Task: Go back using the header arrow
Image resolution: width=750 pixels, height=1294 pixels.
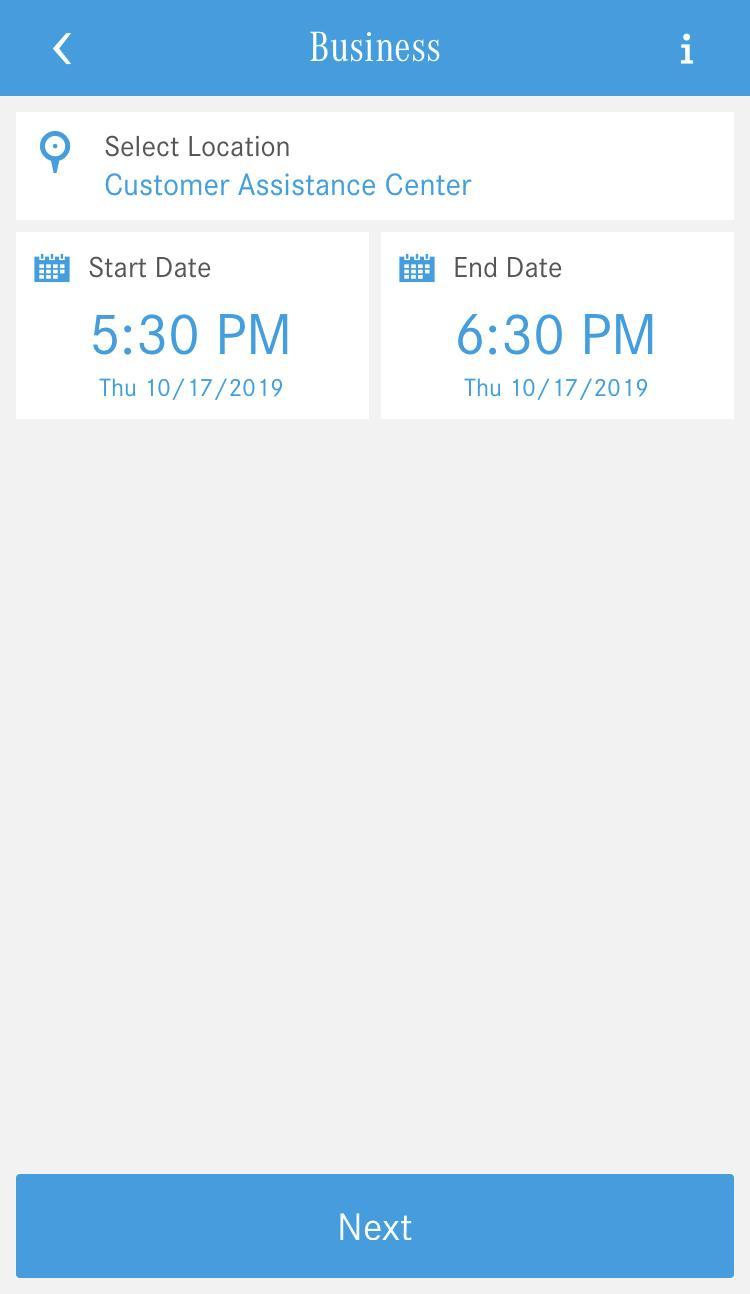Action: [x=62, y=48]
